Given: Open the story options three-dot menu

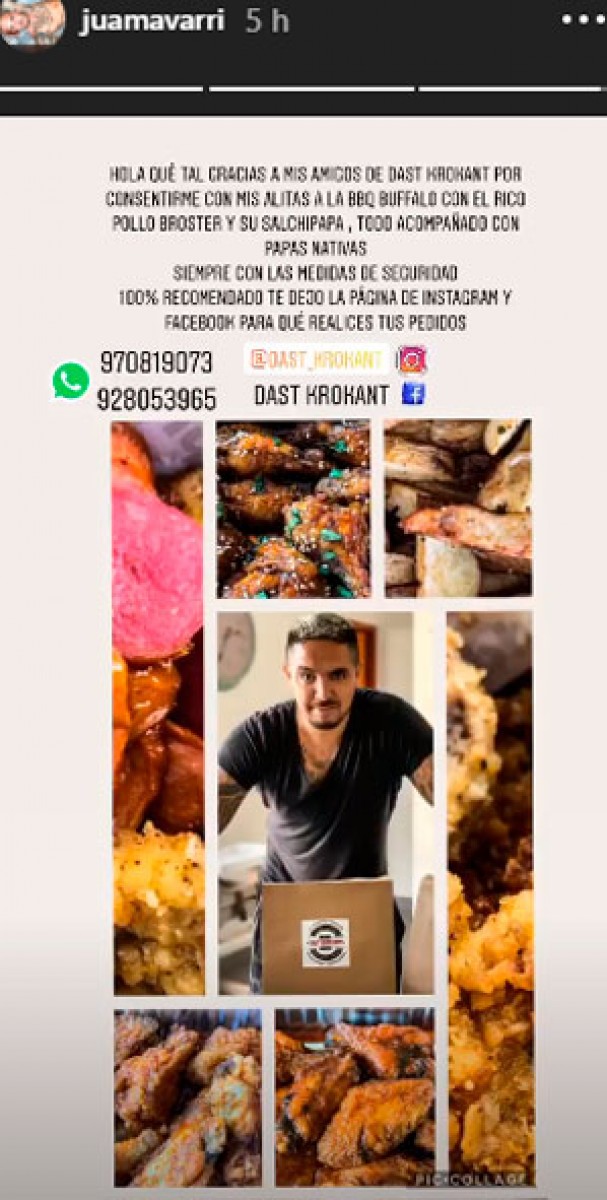Looking at the screenshot, I should 584,20.
